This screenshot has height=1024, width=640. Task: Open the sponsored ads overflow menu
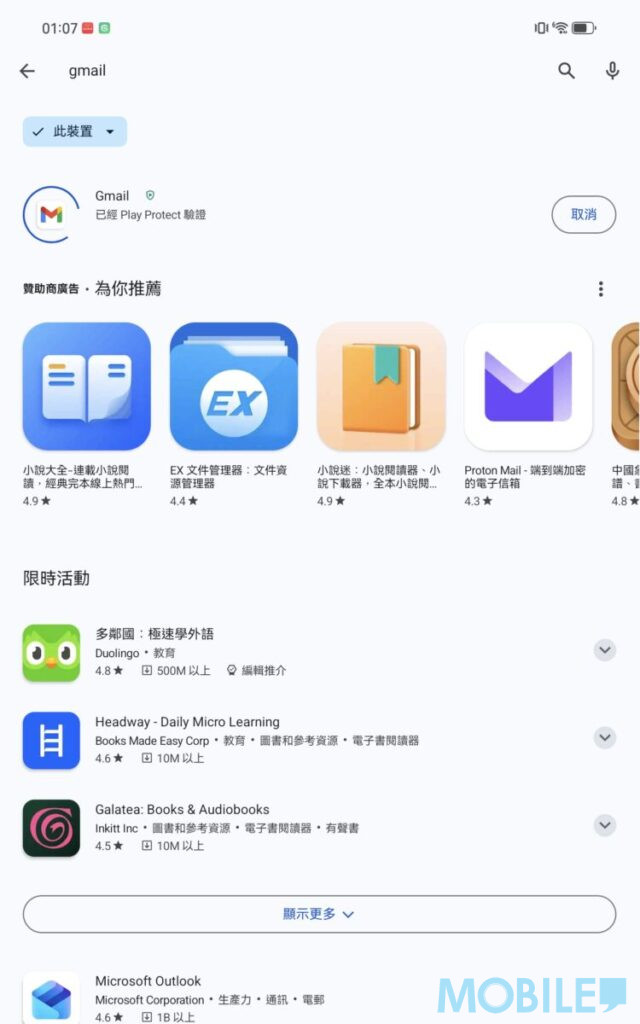(601, 289)
